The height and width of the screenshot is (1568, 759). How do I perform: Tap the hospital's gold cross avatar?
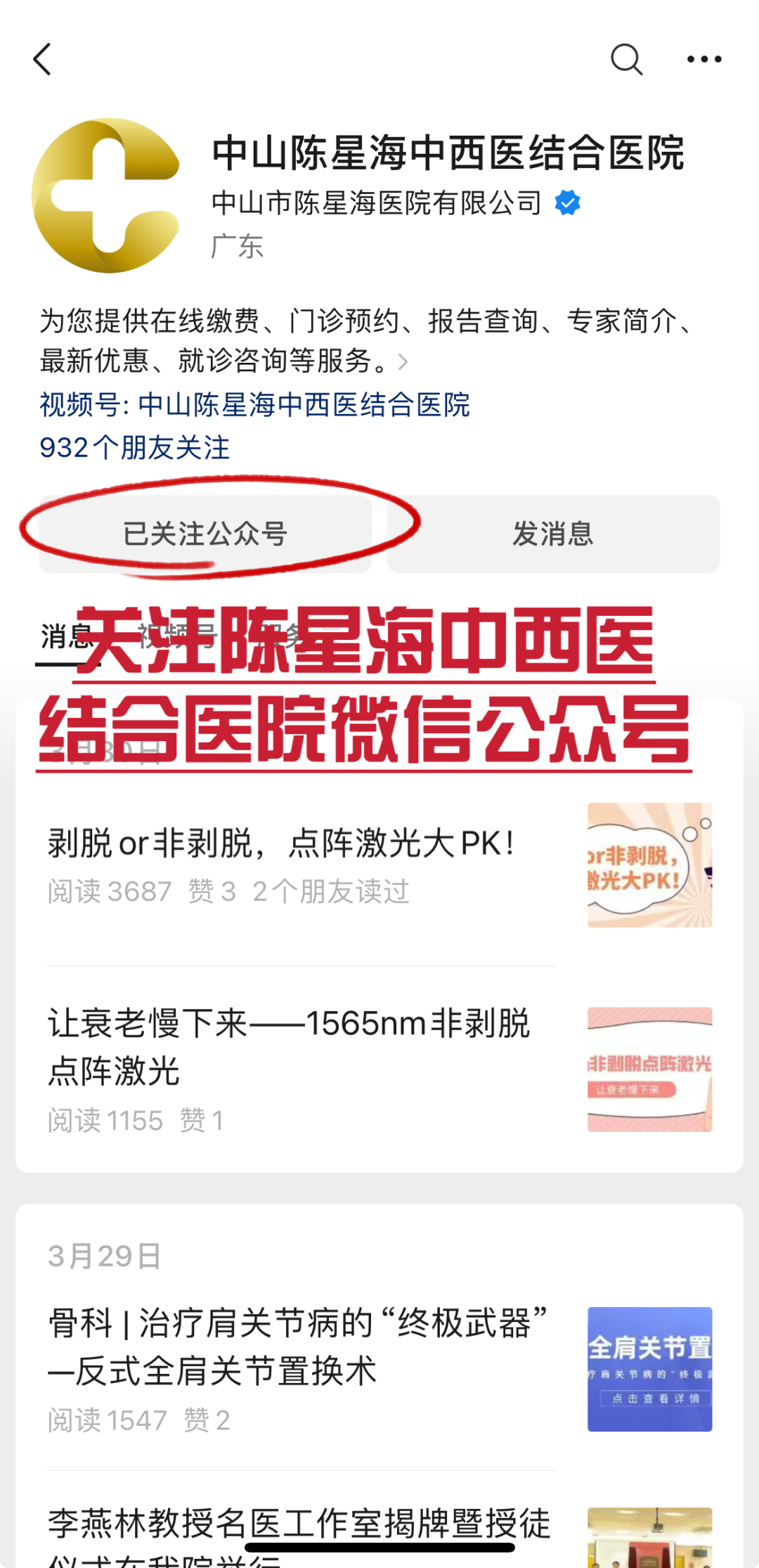pos(107,196)
